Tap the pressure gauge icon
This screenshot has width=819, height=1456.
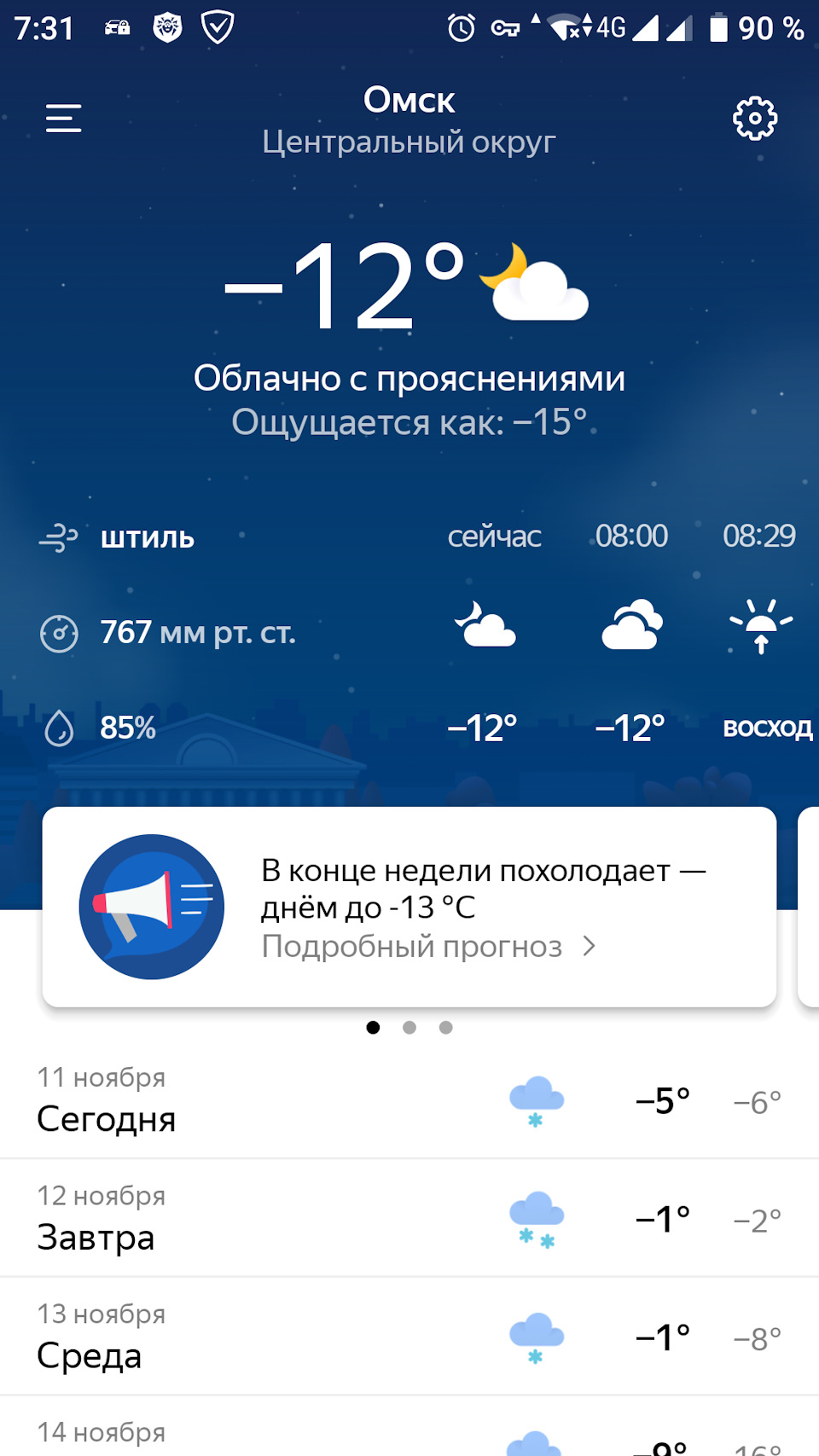60,633
